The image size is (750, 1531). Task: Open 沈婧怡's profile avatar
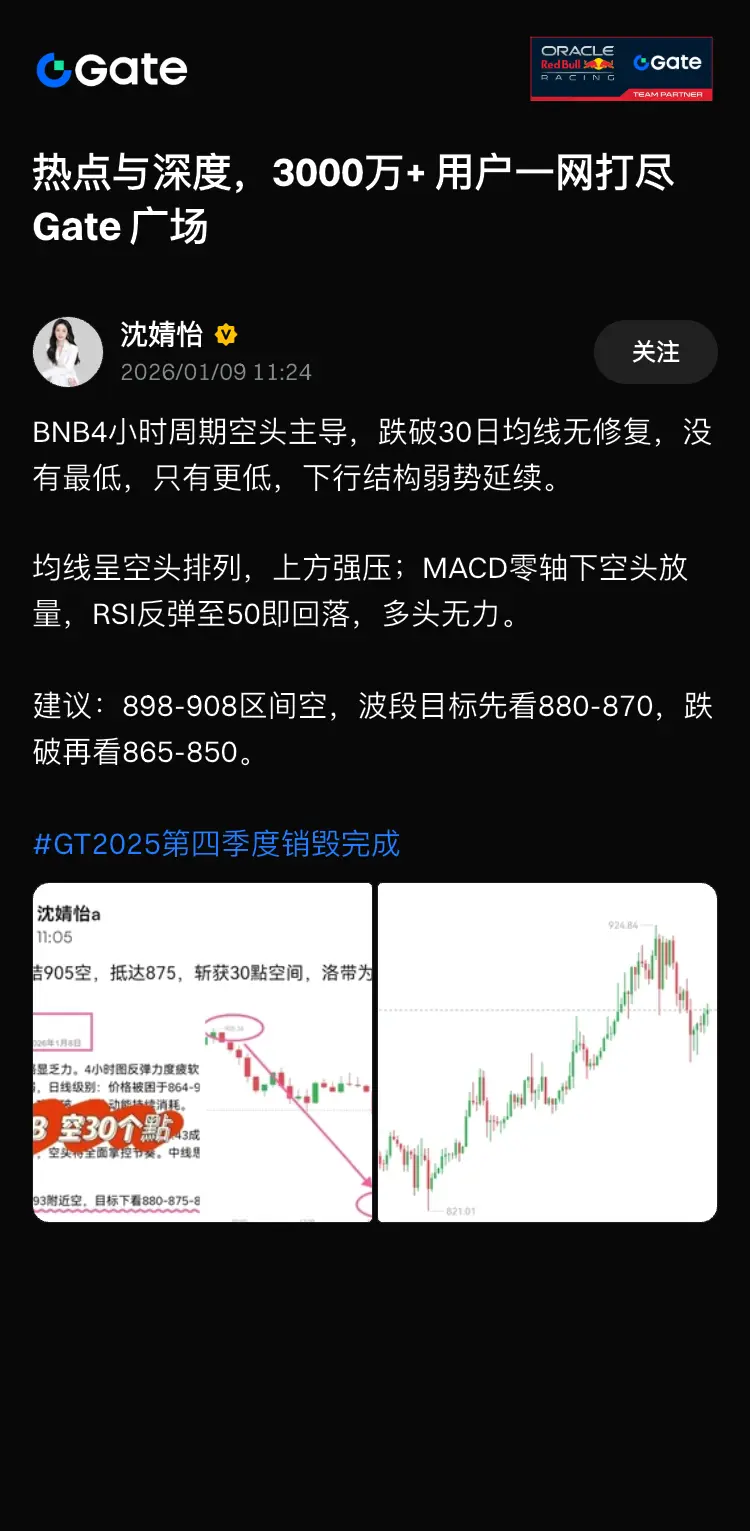[x=68, y=352]
